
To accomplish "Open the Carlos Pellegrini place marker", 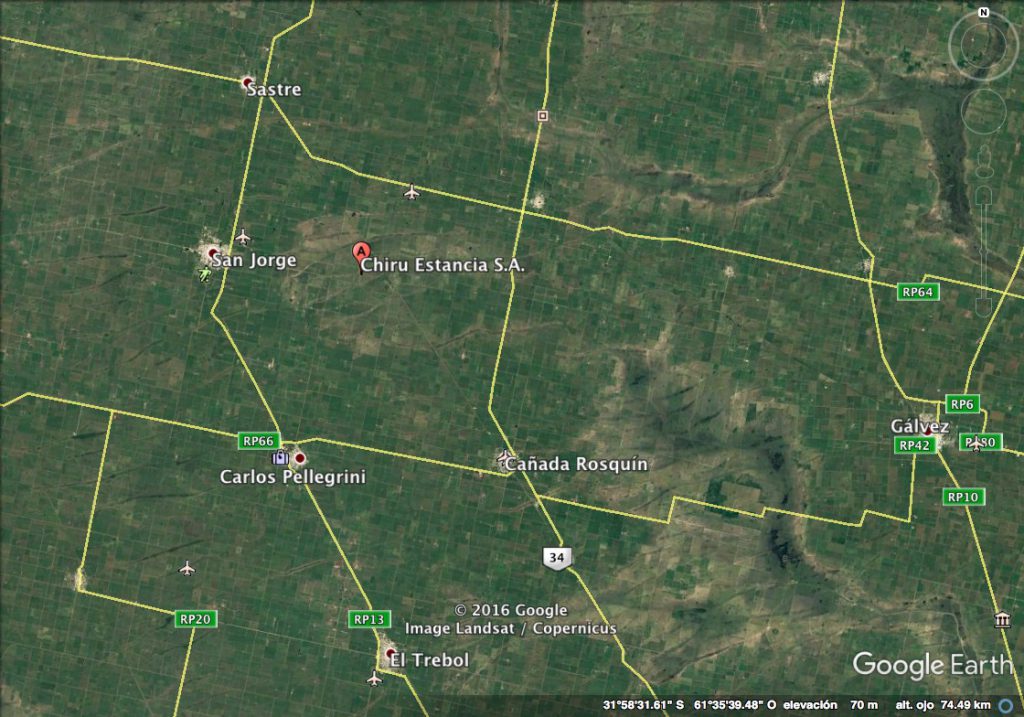I will pyautogui.click(x=299, y=458).
